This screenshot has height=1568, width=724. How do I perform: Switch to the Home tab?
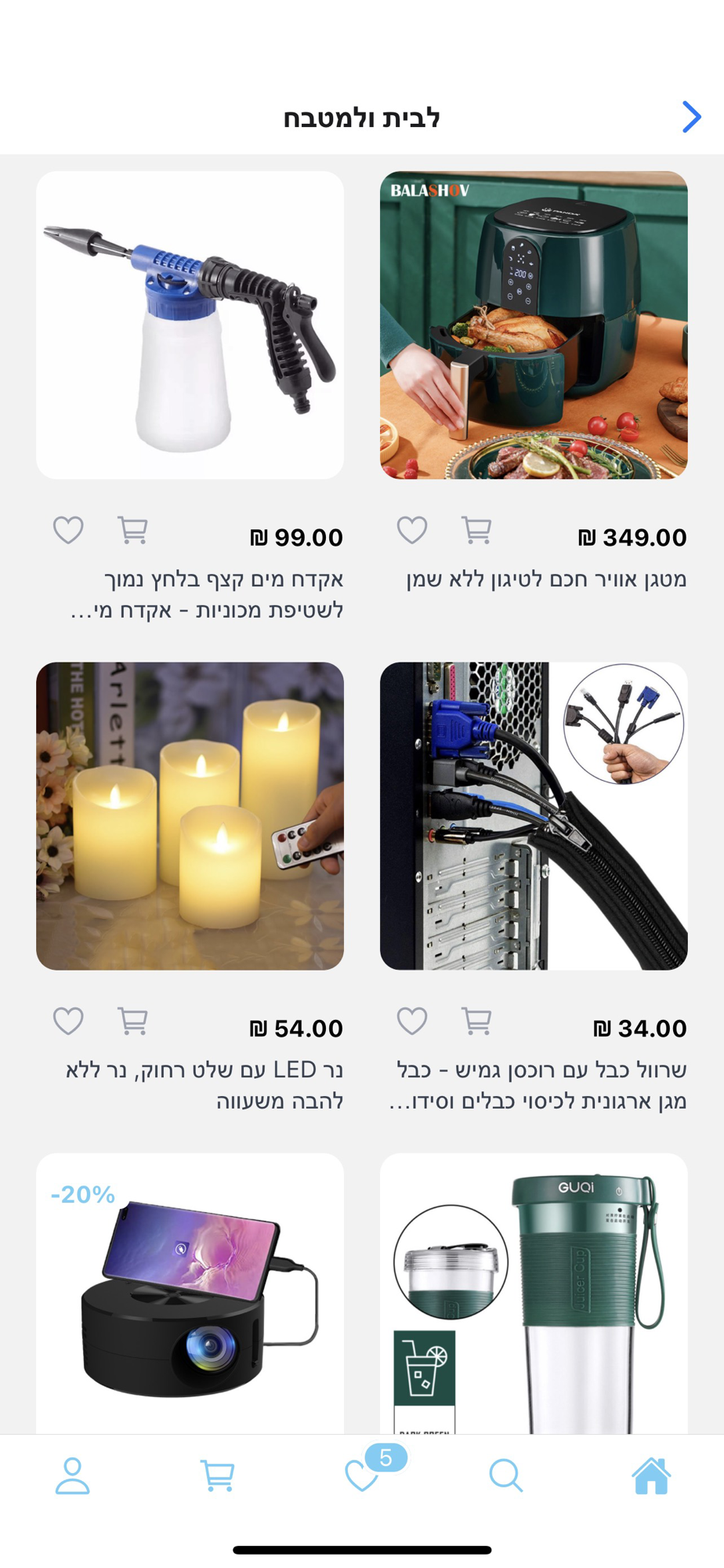651,1476
